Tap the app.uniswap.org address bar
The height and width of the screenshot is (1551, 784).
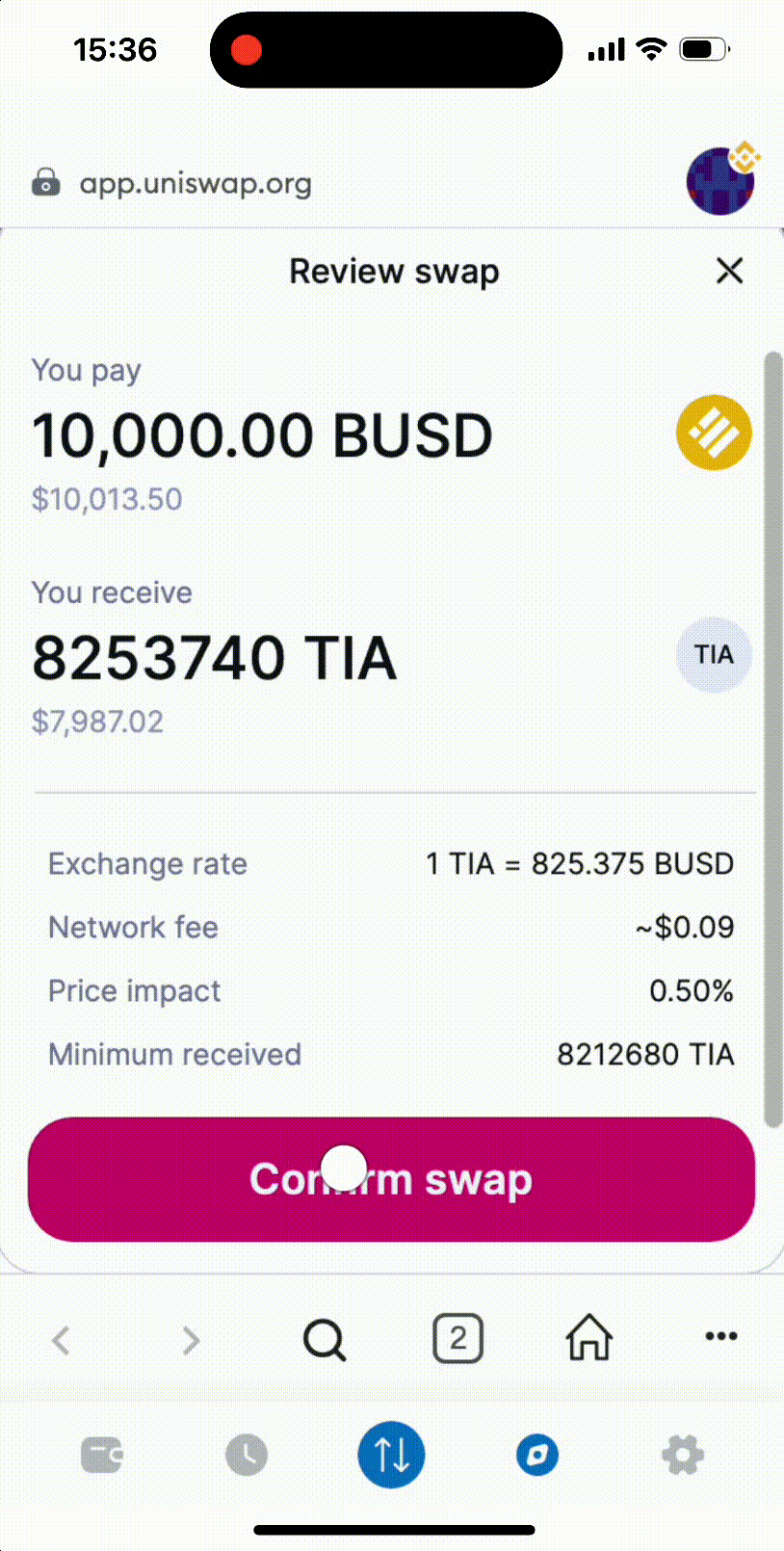[x=196, y=183]
